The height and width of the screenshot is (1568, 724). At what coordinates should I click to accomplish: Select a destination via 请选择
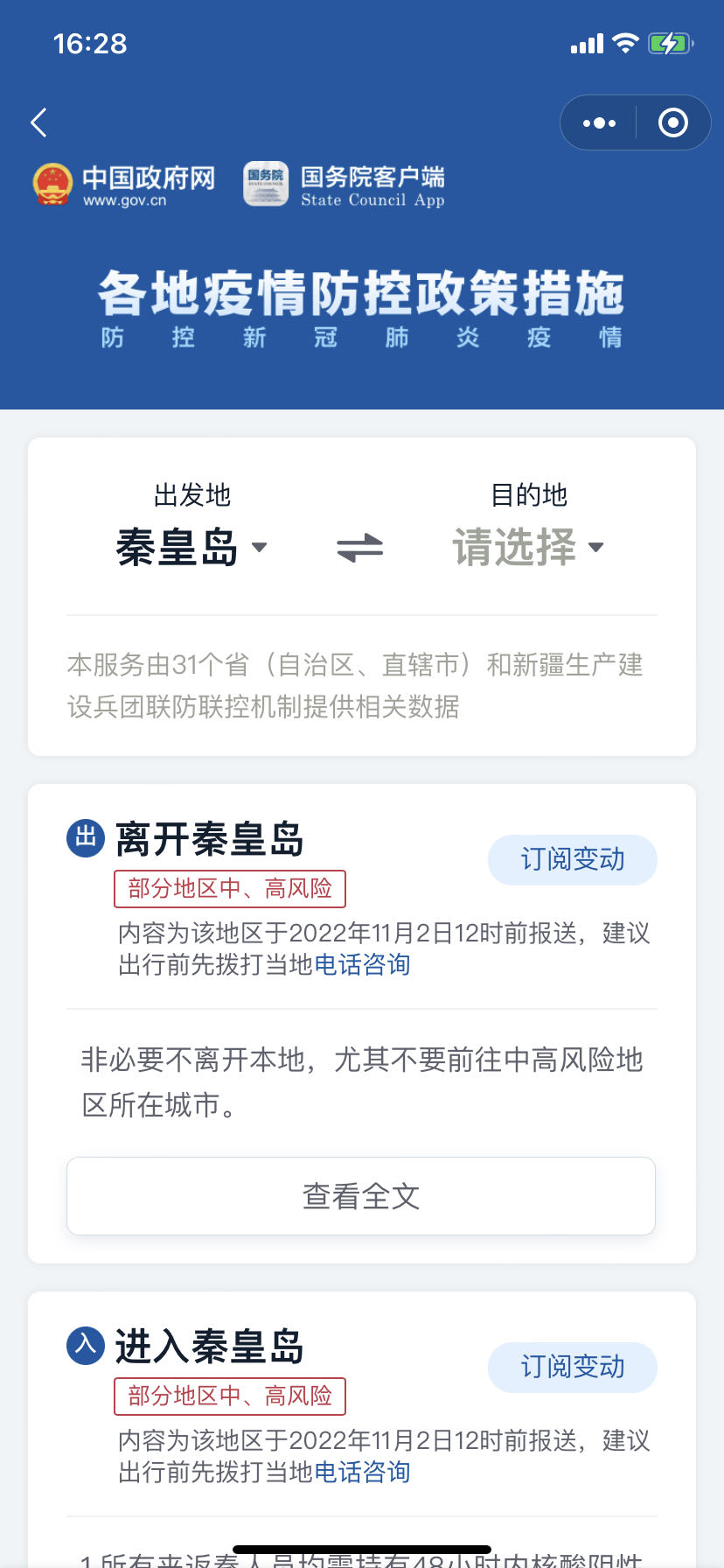(528, 548)
